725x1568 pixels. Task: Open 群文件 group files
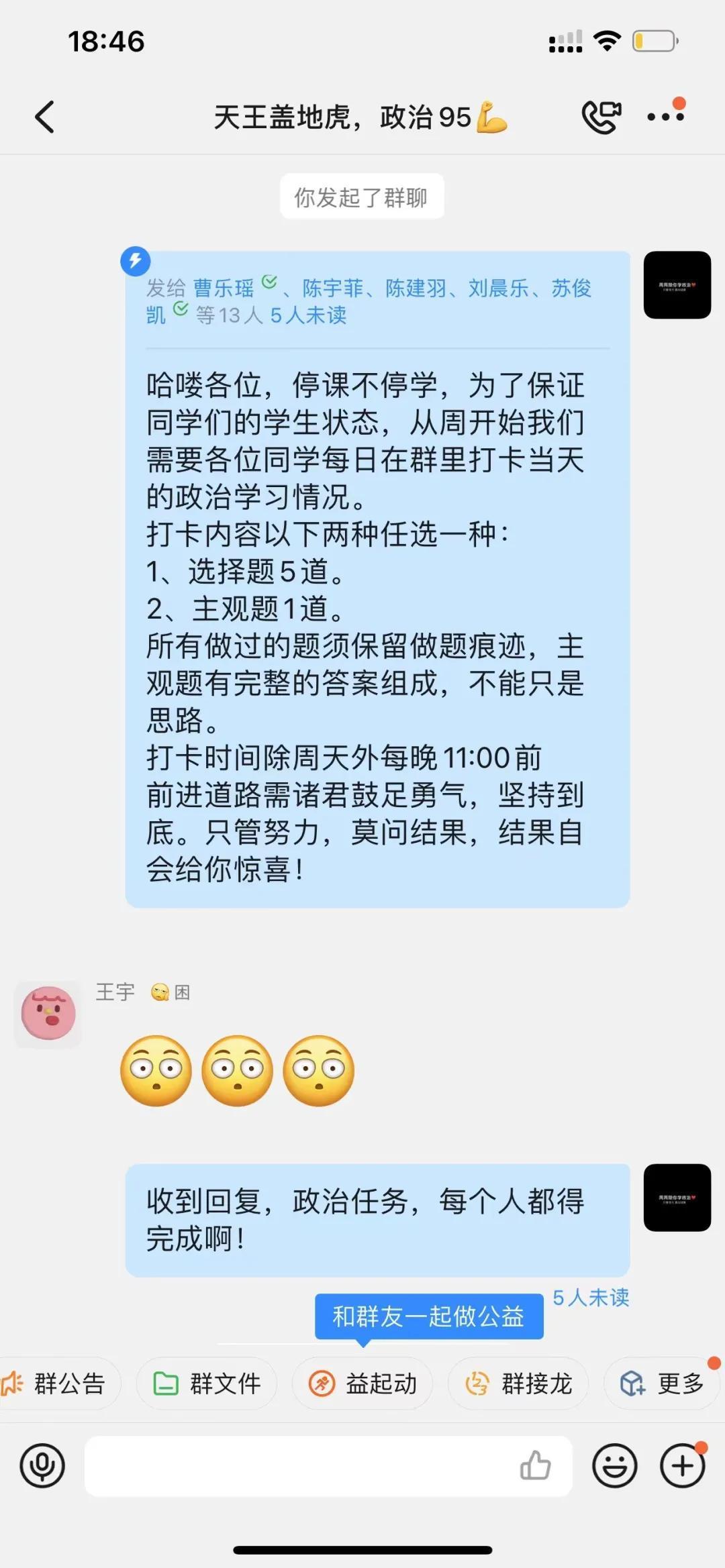[207, 1383]
